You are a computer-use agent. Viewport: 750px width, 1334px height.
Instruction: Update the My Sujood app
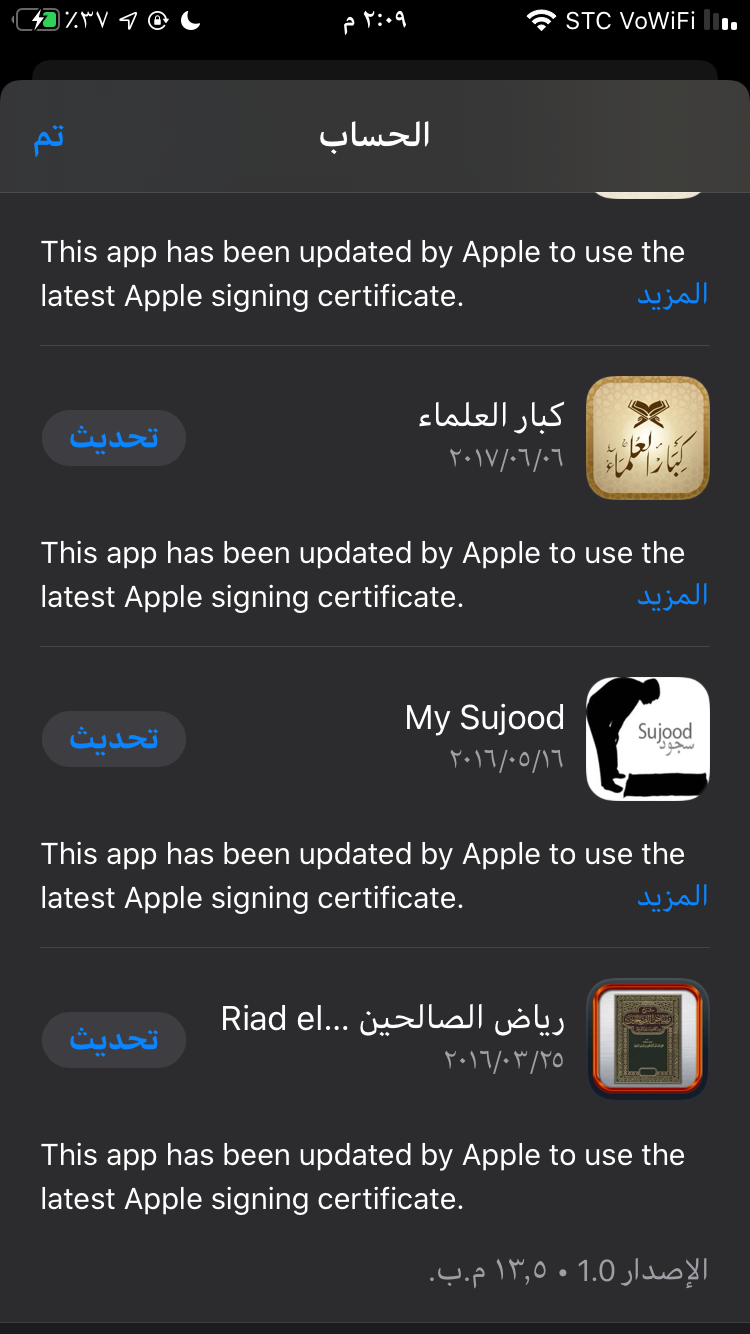[114, 739]
